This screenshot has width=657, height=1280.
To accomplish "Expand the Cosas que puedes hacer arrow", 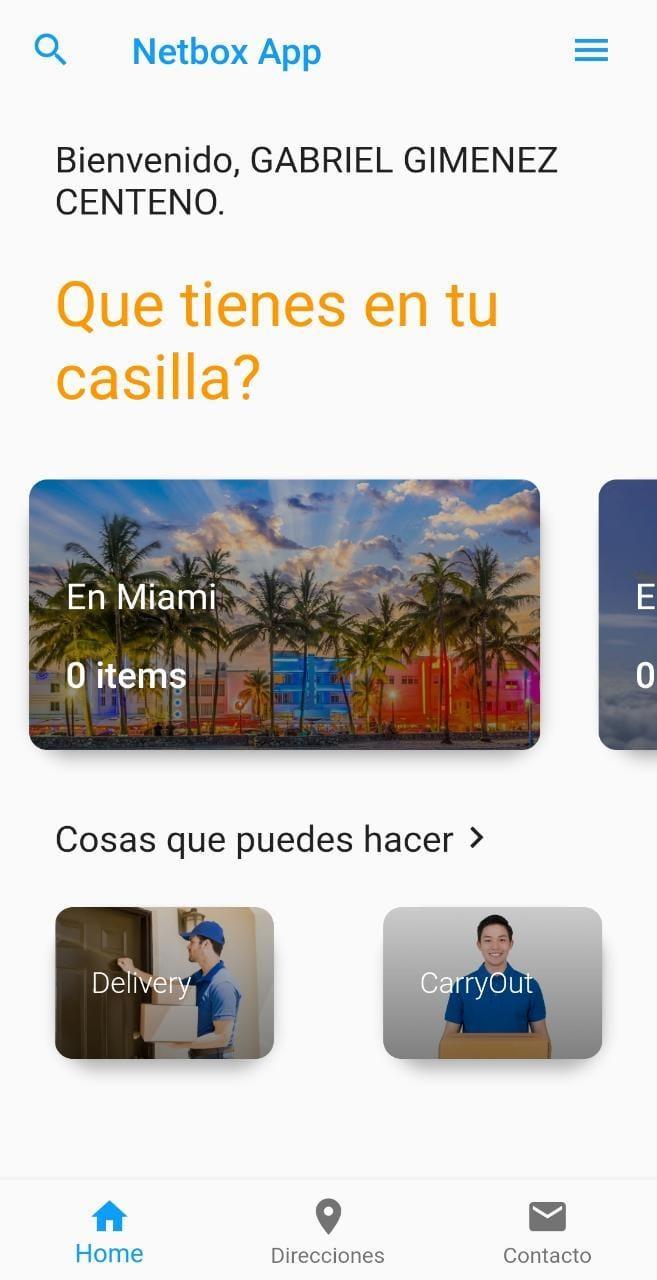I will coord(477,838).
